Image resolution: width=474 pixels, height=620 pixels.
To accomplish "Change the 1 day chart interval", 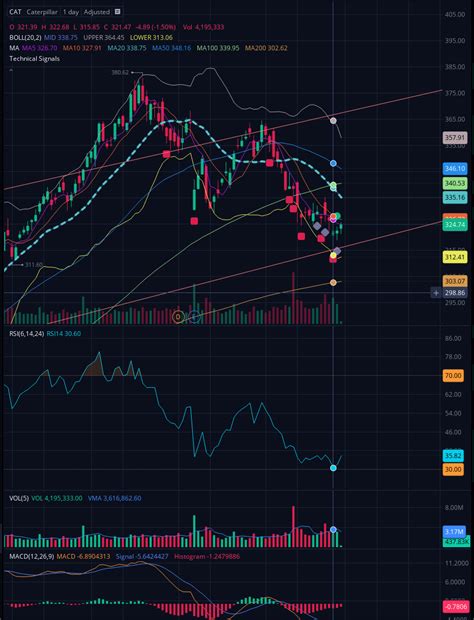I will tap(71, 12).
